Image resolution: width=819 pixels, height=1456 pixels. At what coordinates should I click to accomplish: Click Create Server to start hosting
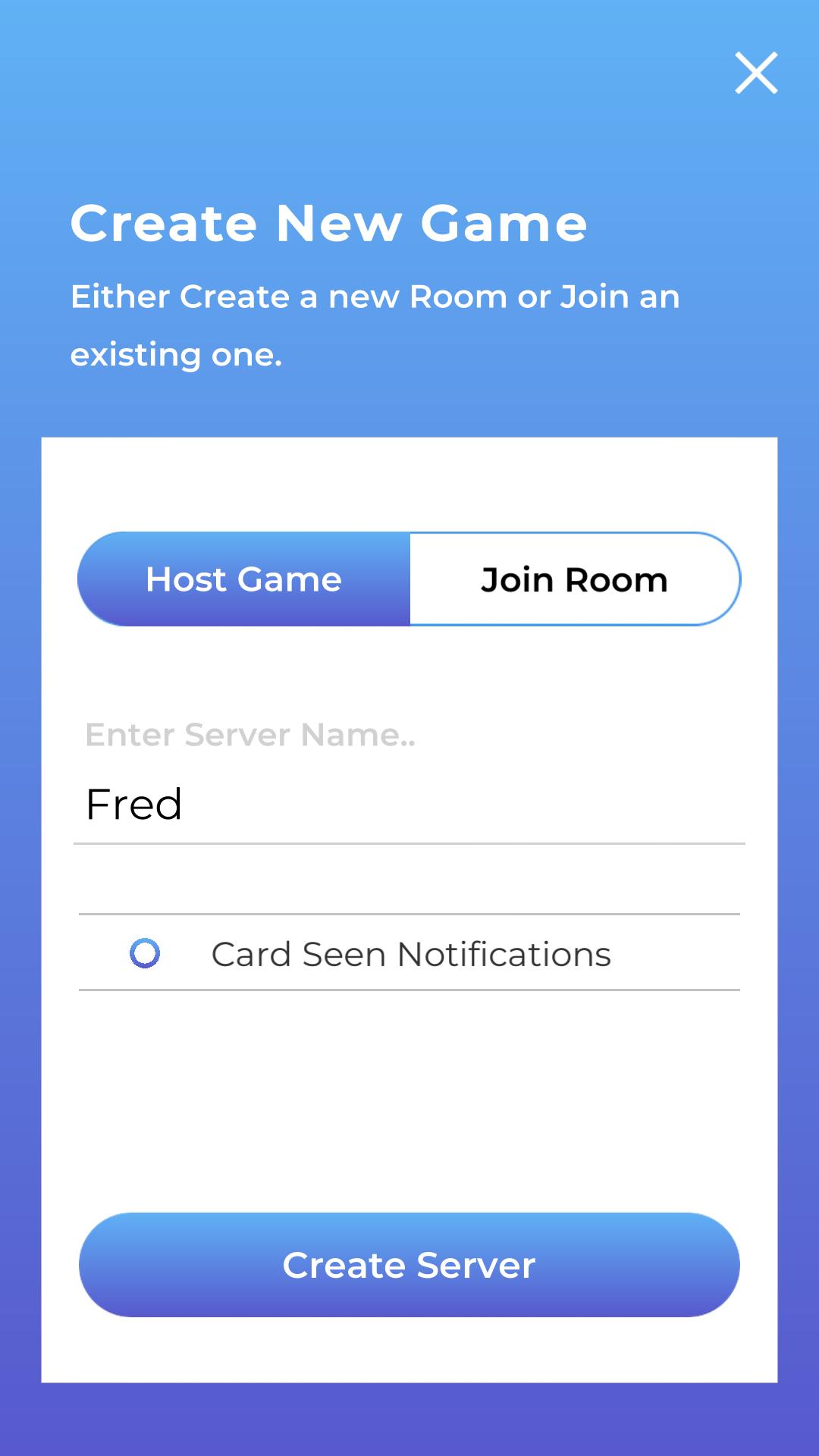409,1265
